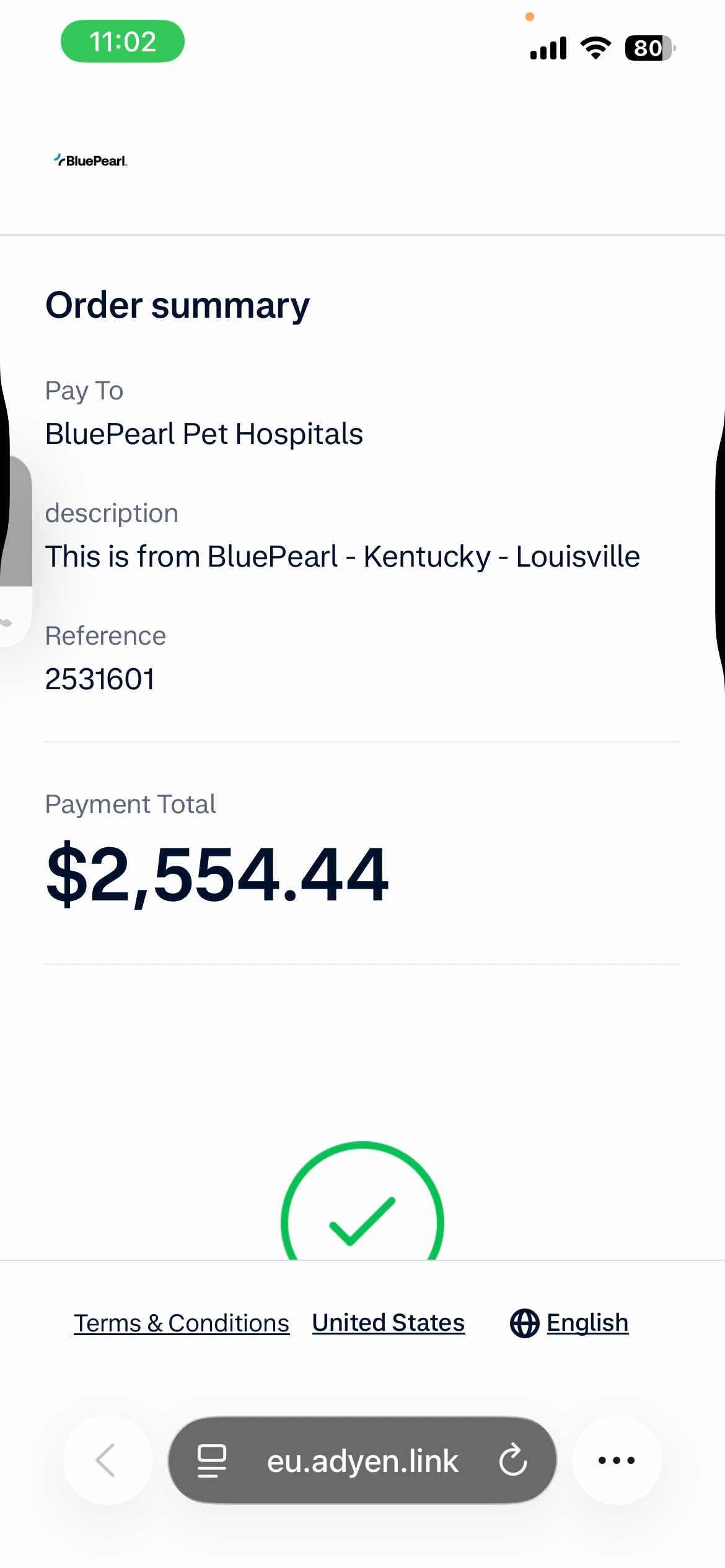Open the page settings icon in address bar
The height and width of the screenshot is (1568, 725).
click(x=211, y=1461)
